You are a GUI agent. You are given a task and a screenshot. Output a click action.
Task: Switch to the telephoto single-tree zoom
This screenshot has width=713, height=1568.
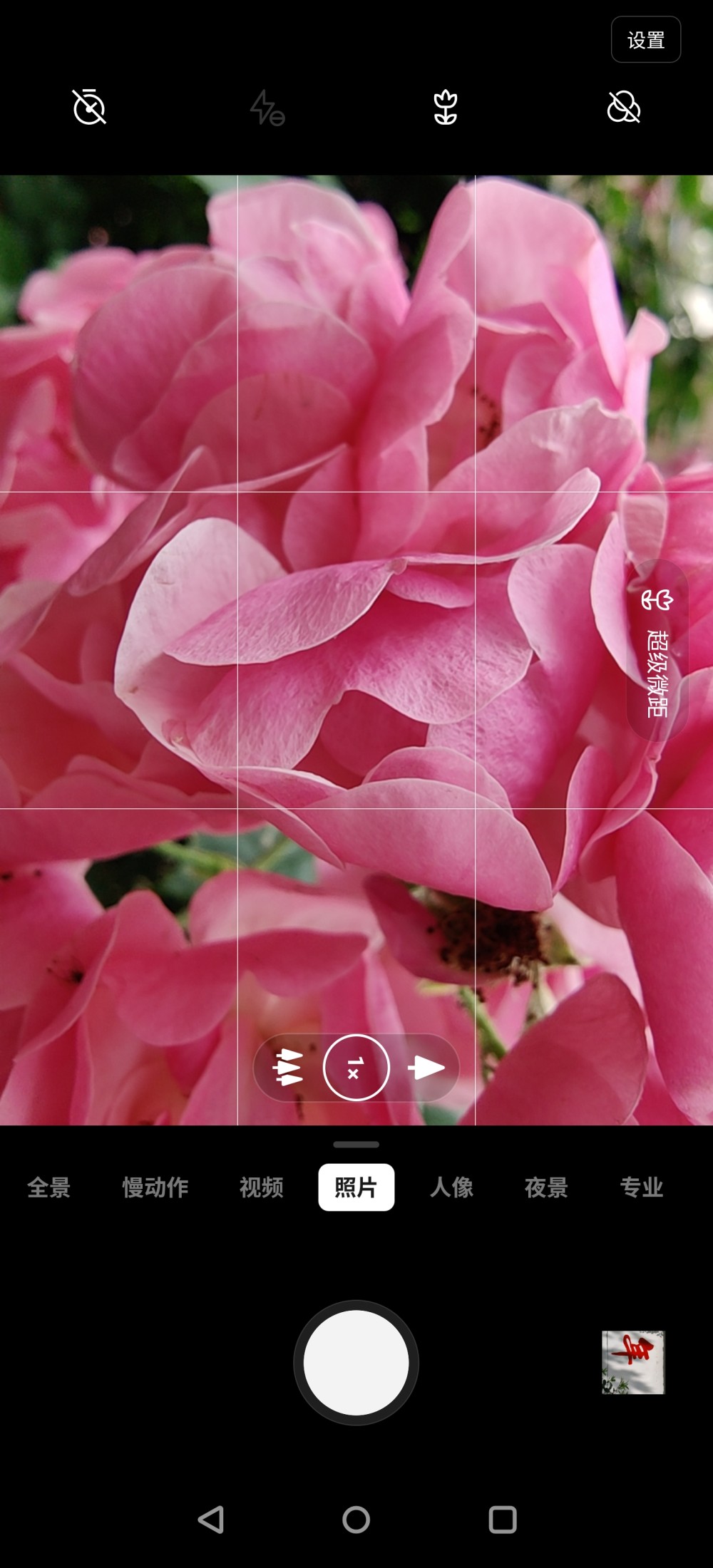point(426,1067)
